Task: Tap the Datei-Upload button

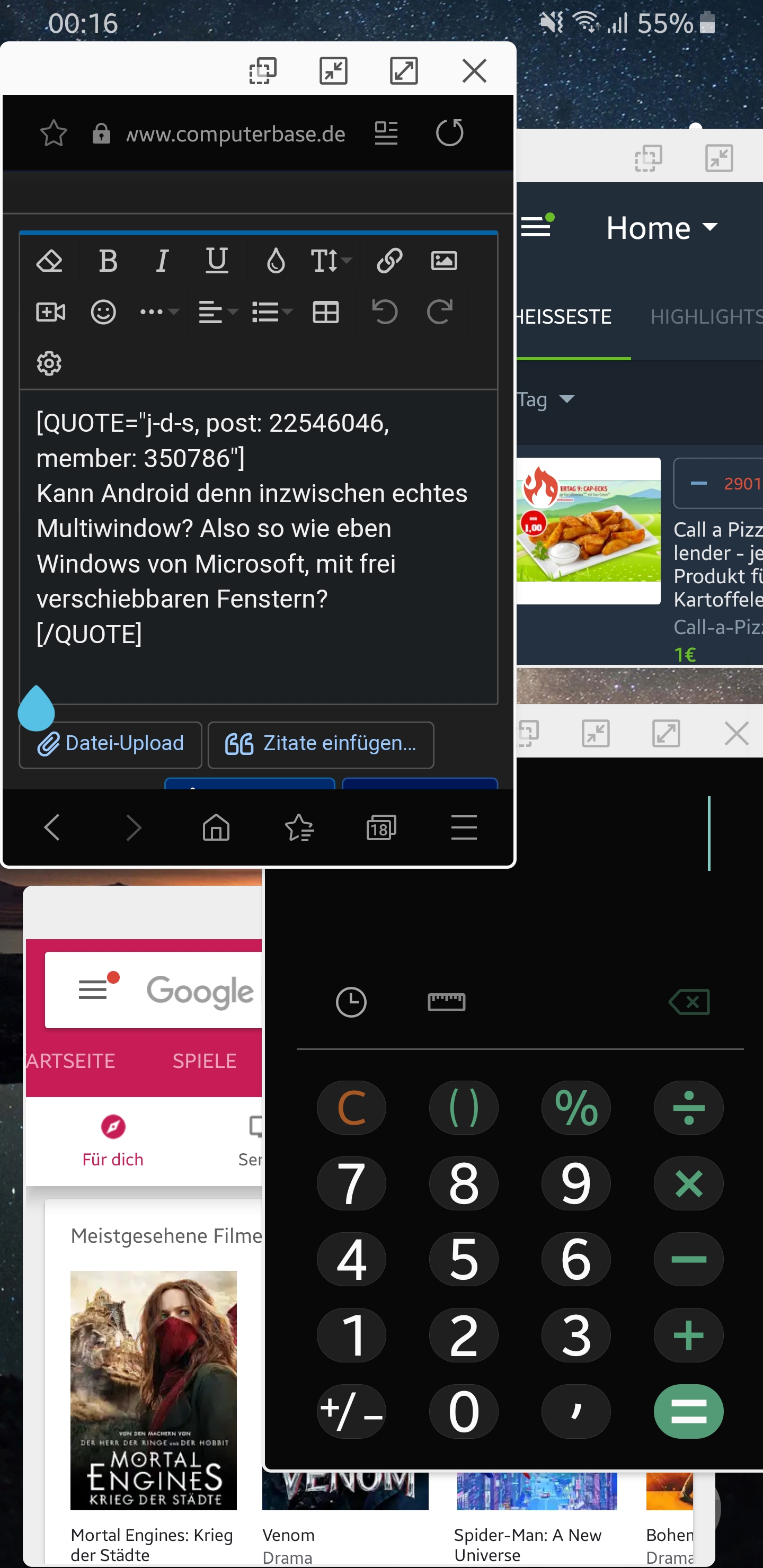Action: coord(110,744)
